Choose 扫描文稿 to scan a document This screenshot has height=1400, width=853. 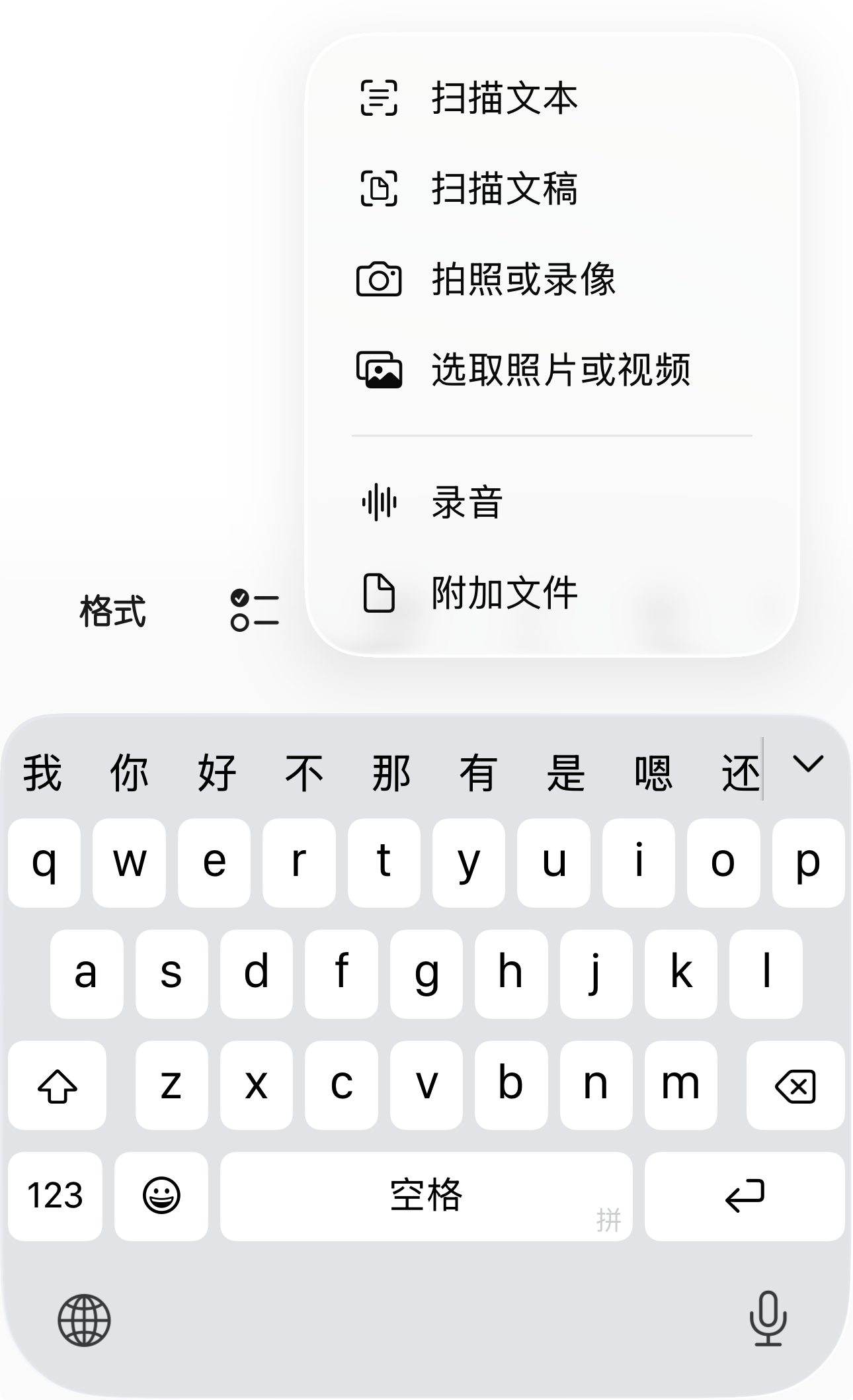552,188
